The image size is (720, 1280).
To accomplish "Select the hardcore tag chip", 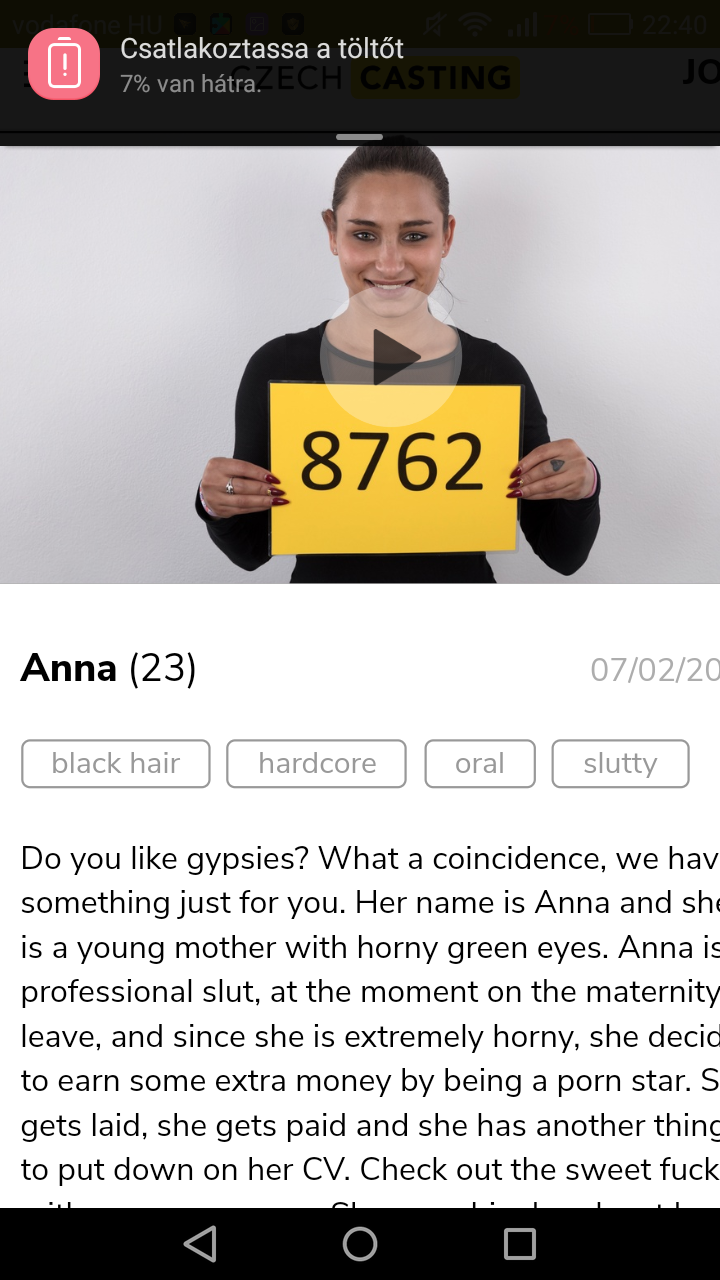I will click(317, 764).
